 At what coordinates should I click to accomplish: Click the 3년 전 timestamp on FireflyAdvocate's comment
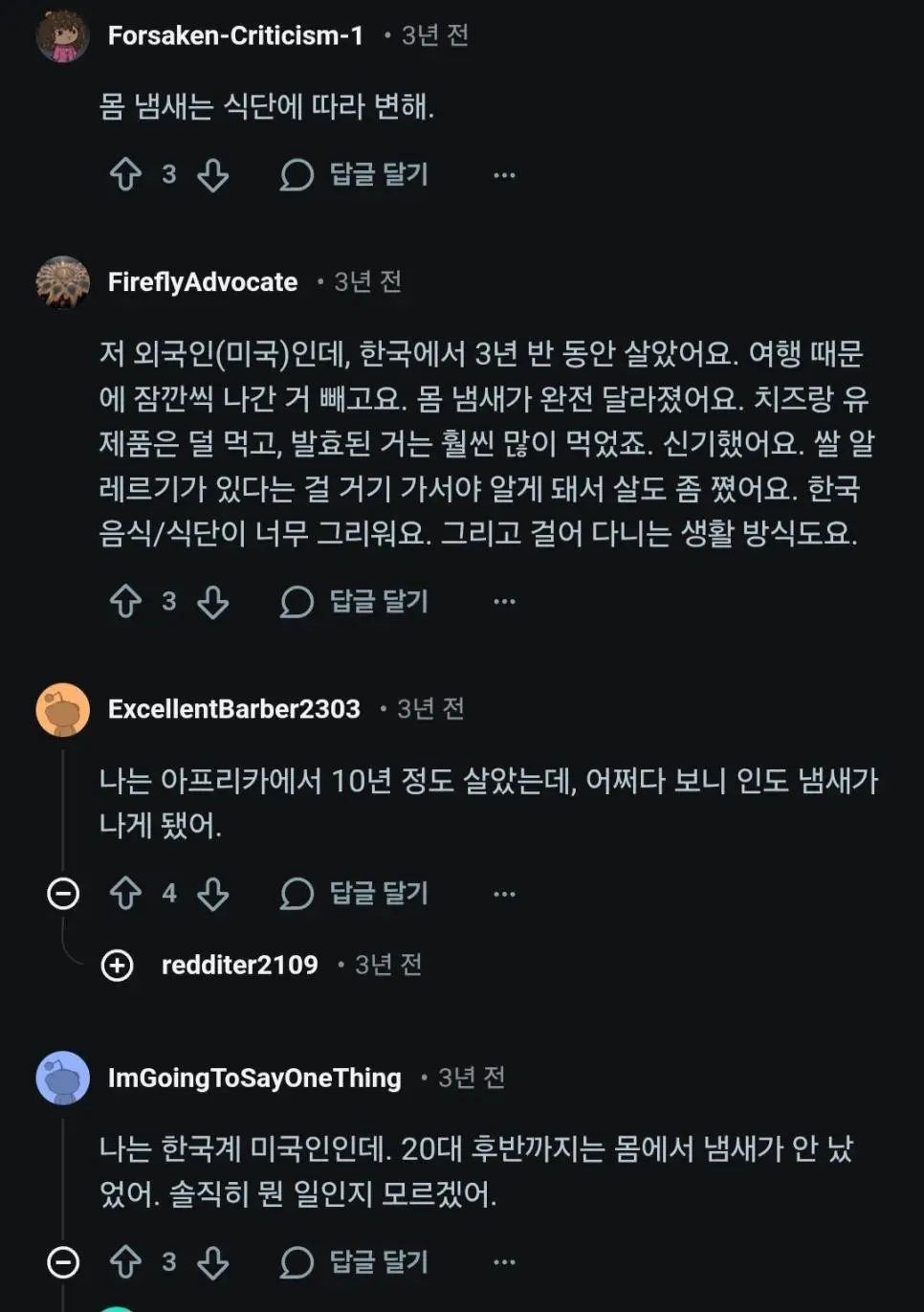click(367, 282)
